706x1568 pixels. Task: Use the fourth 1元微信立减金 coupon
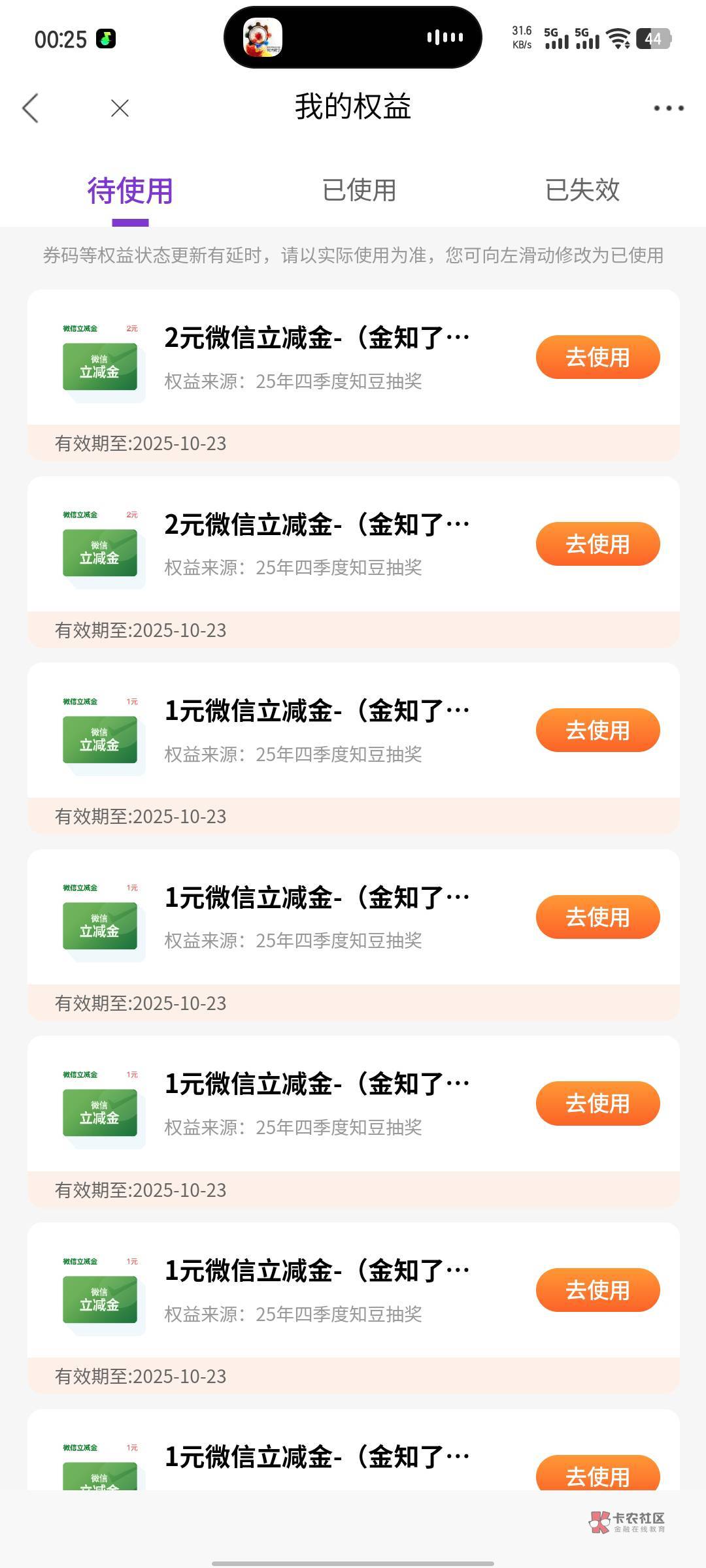(597, 1290)
